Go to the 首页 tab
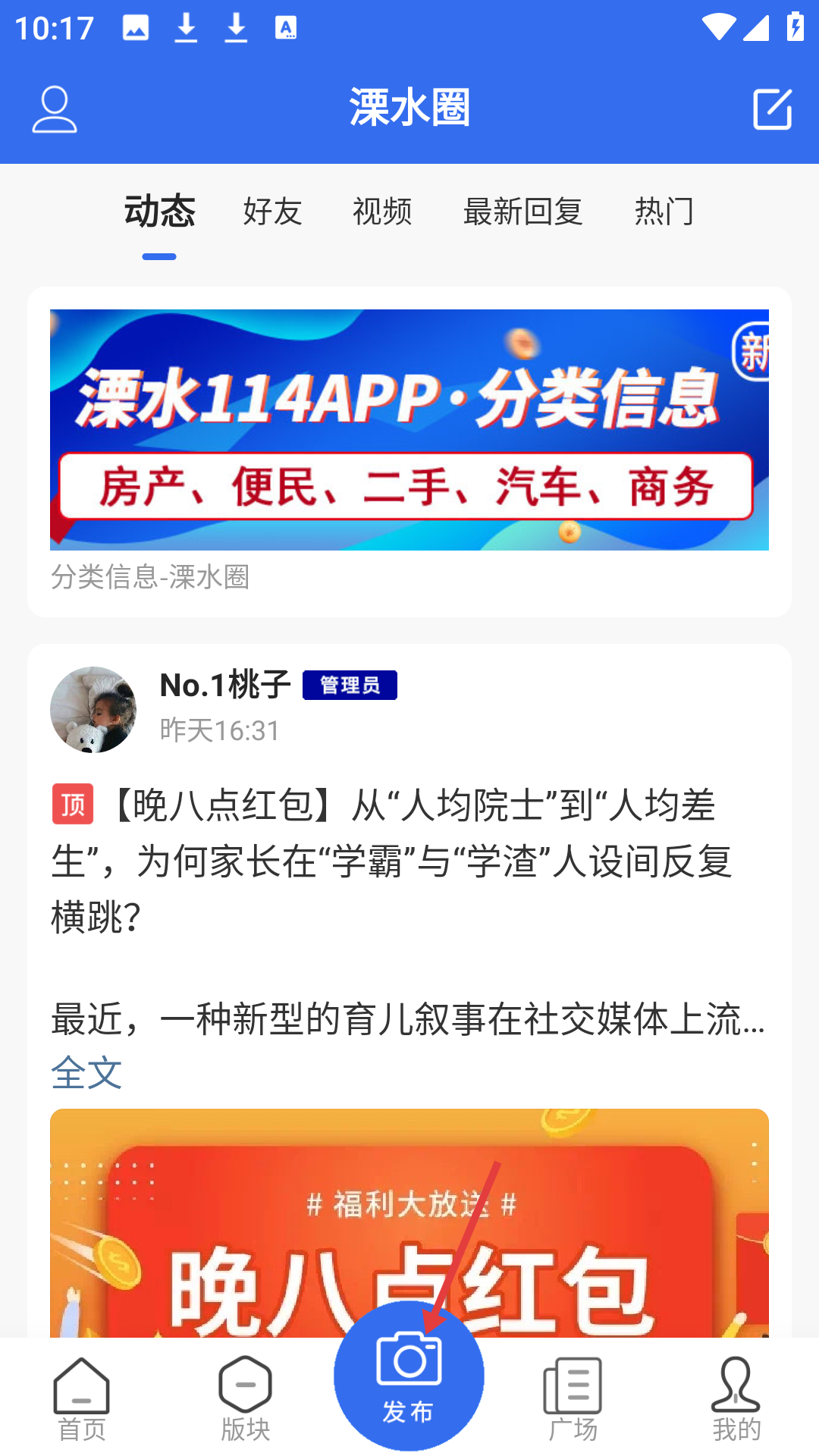The width and height of the screenshot is (819, 1456). [x=82, y=1399]
